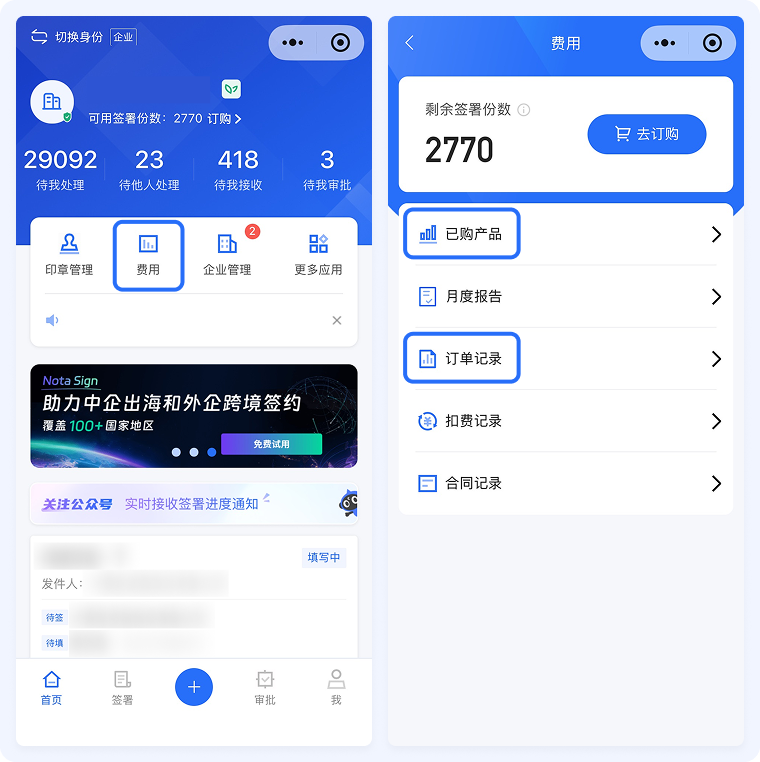This screenshot has width=760, height=762.
Task: Open the 待我处理 count of 29092
Action: pos(60,168)
